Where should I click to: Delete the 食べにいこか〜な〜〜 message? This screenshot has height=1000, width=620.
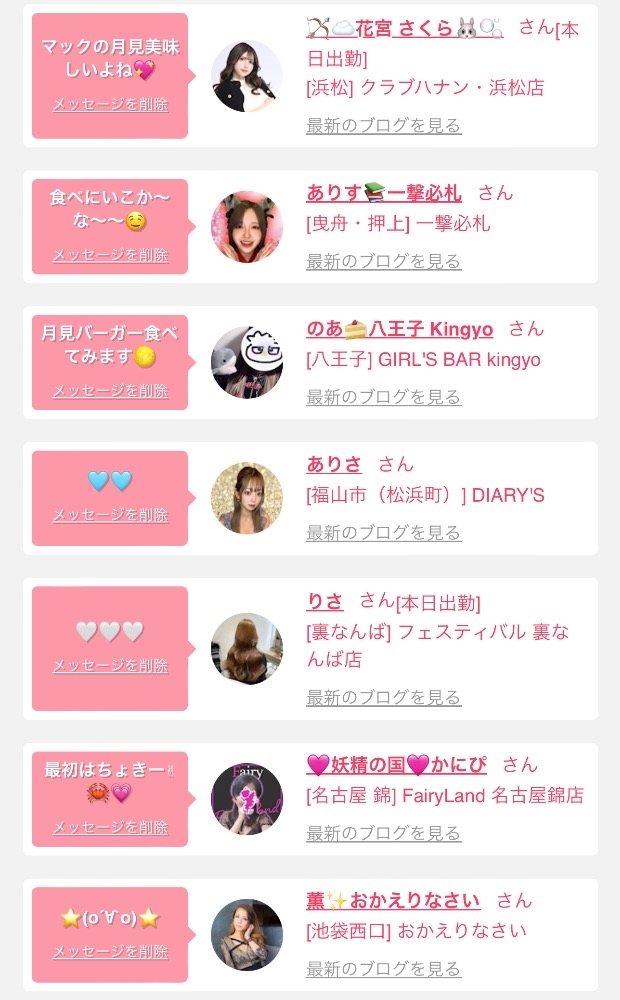pos(110,255)
